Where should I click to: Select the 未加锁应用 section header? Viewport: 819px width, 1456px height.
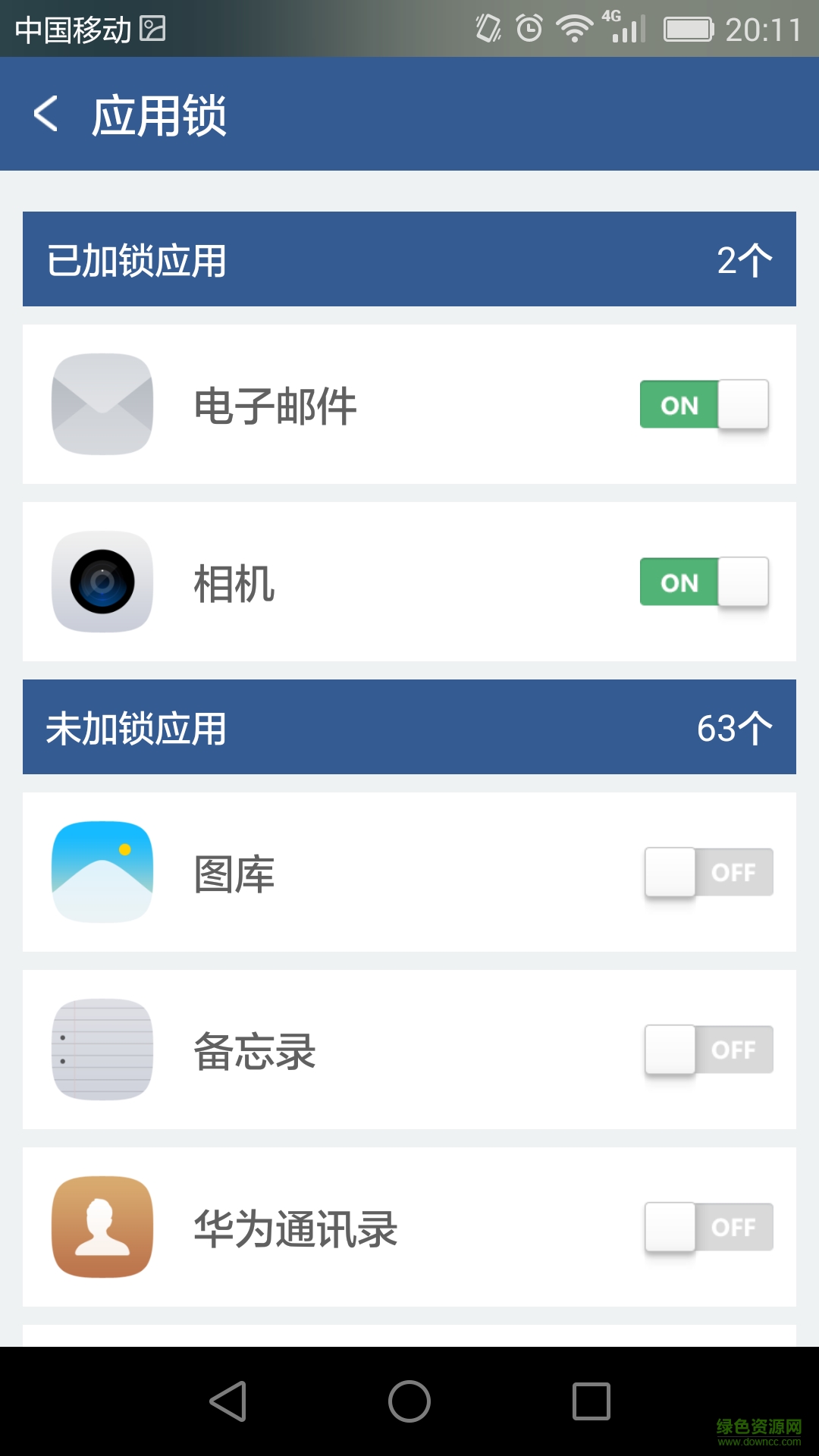point(136,726)
